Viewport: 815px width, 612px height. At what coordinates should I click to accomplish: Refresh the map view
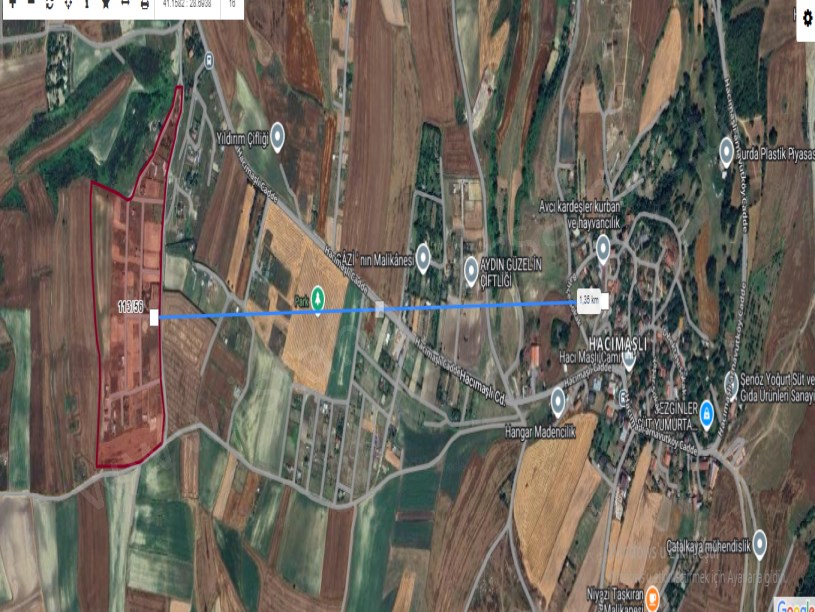click(50, 4)
